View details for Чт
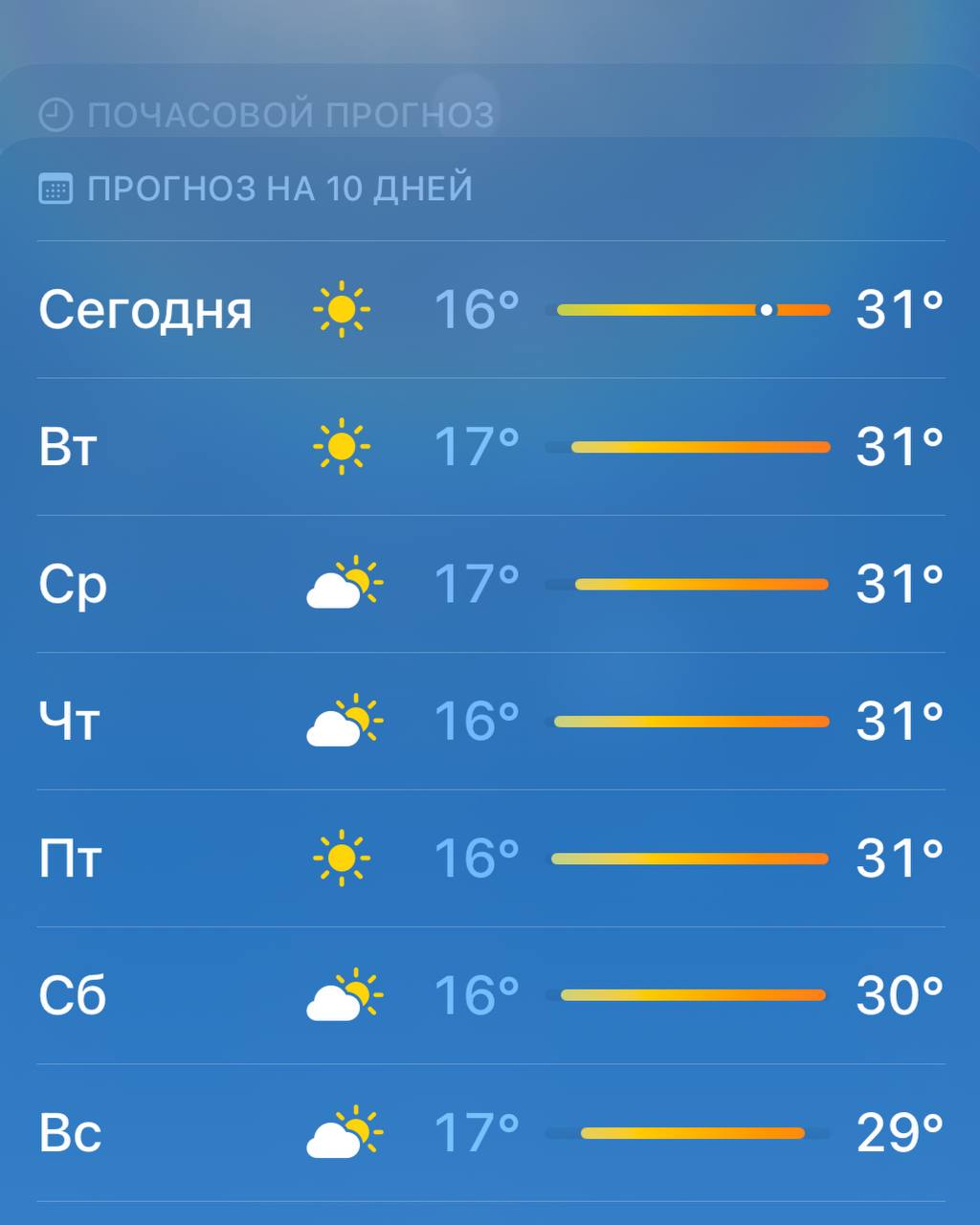Image resolution: width=980 pixels, height=1225 pixels. pos(490,722)
